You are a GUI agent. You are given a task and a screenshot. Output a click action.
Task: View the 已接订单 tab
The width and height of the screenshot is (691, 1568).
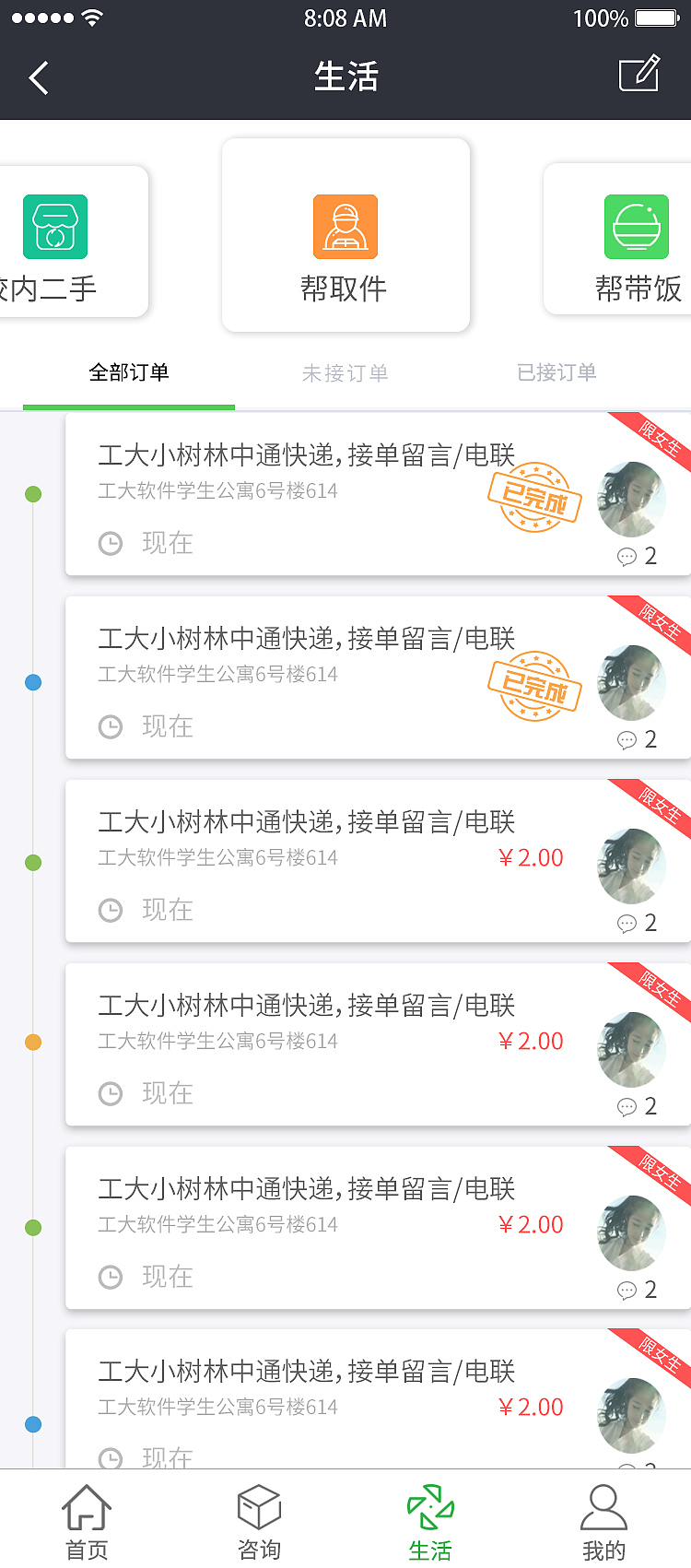point(556,372)
